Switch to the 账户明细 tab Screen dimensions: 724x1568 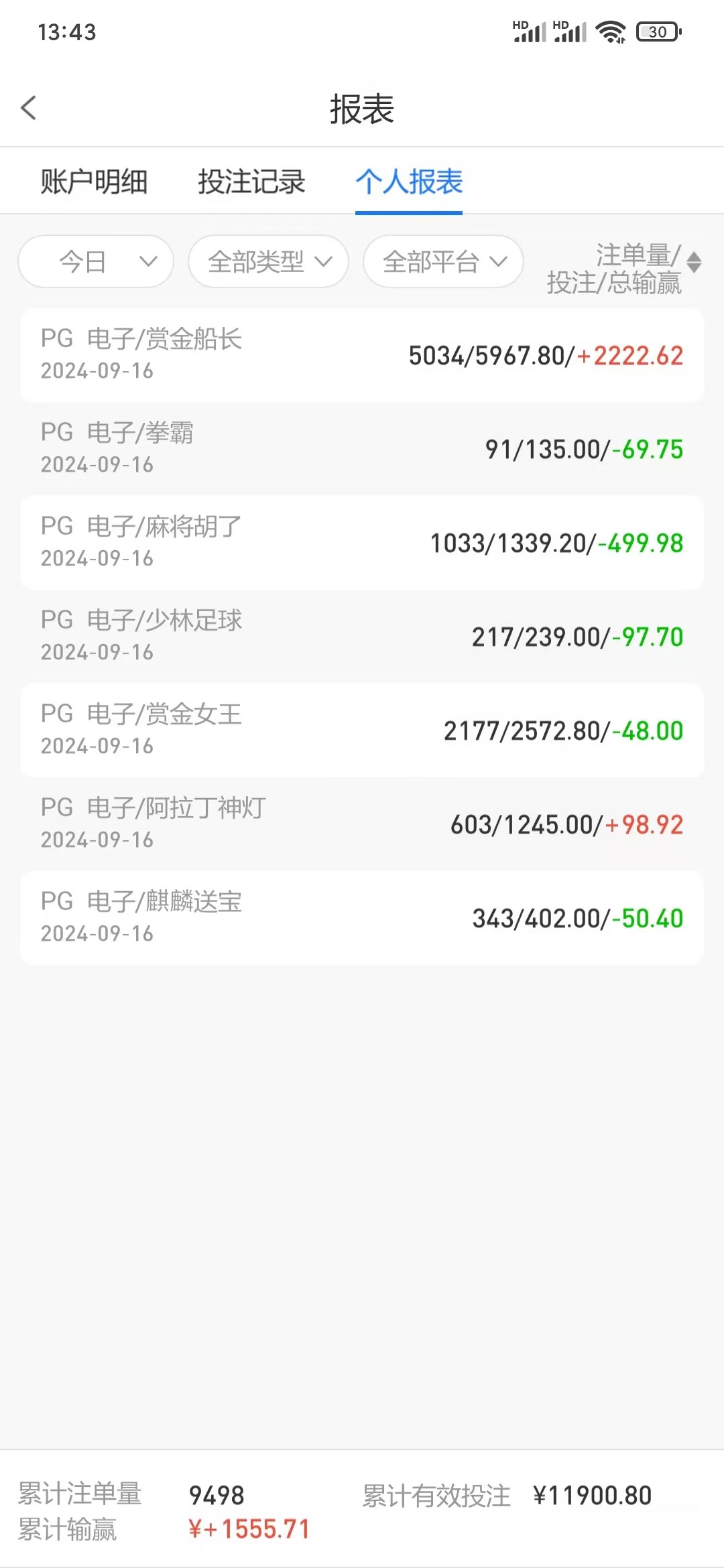pos(94,182)
